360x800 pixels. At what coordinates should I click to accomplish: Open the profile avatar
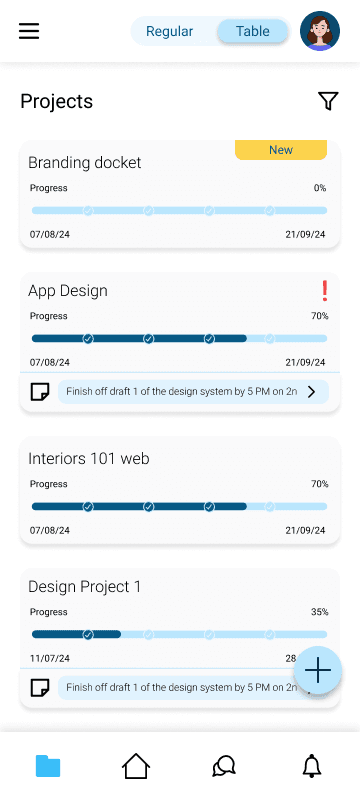(x=320, y=31)
